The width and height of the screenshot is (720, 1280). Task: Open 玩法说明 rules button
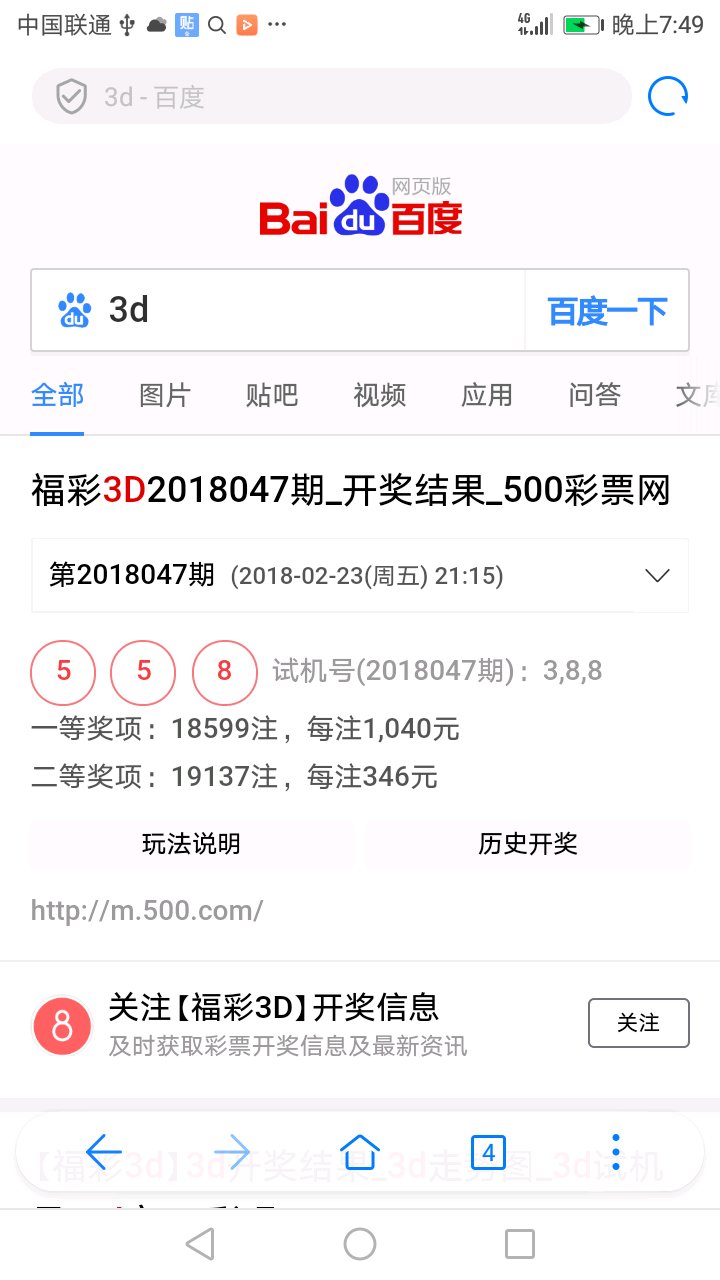(192, 844)
